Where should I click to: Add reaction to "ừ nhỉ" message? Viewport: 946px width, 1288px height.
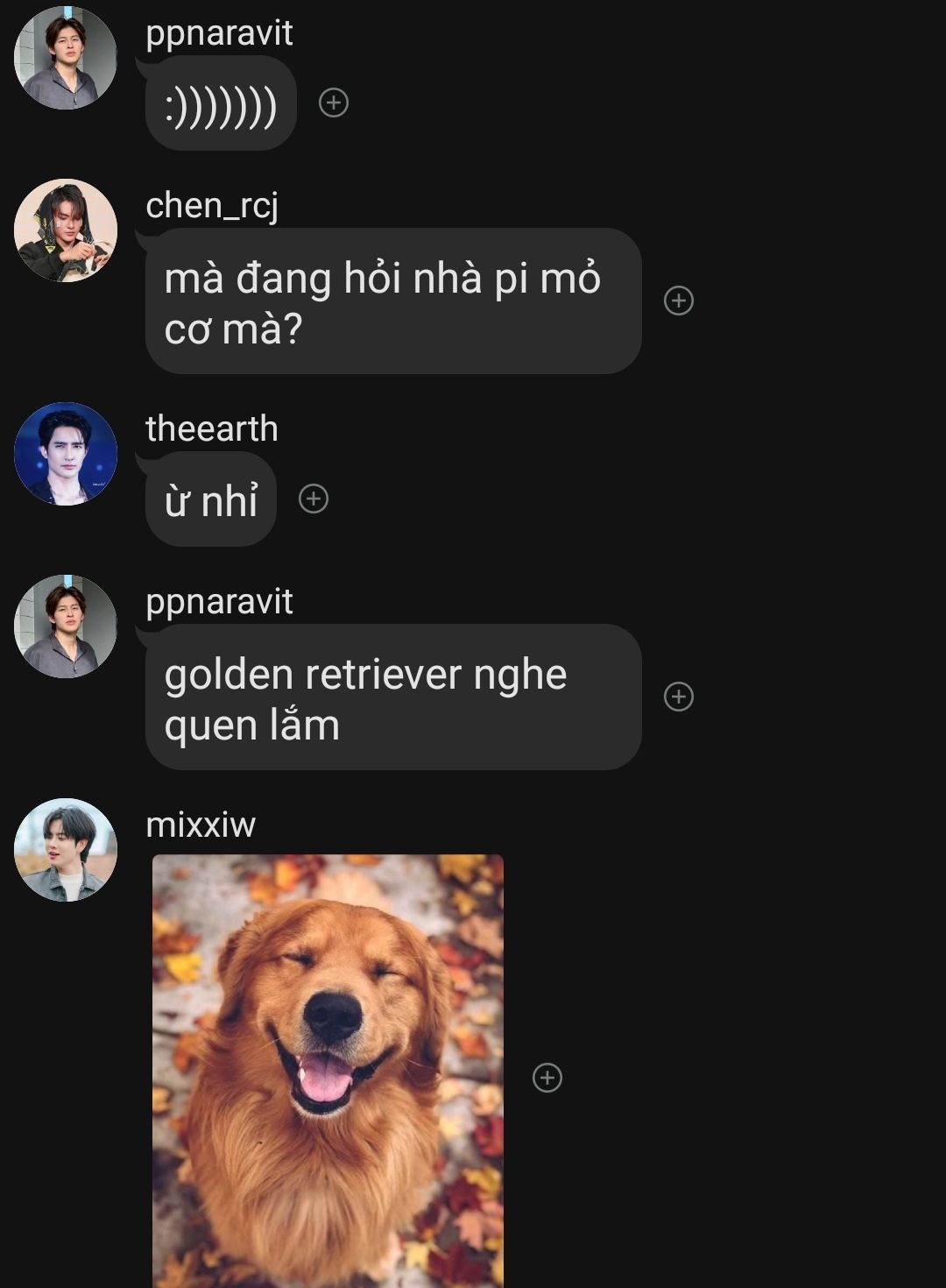314,499
